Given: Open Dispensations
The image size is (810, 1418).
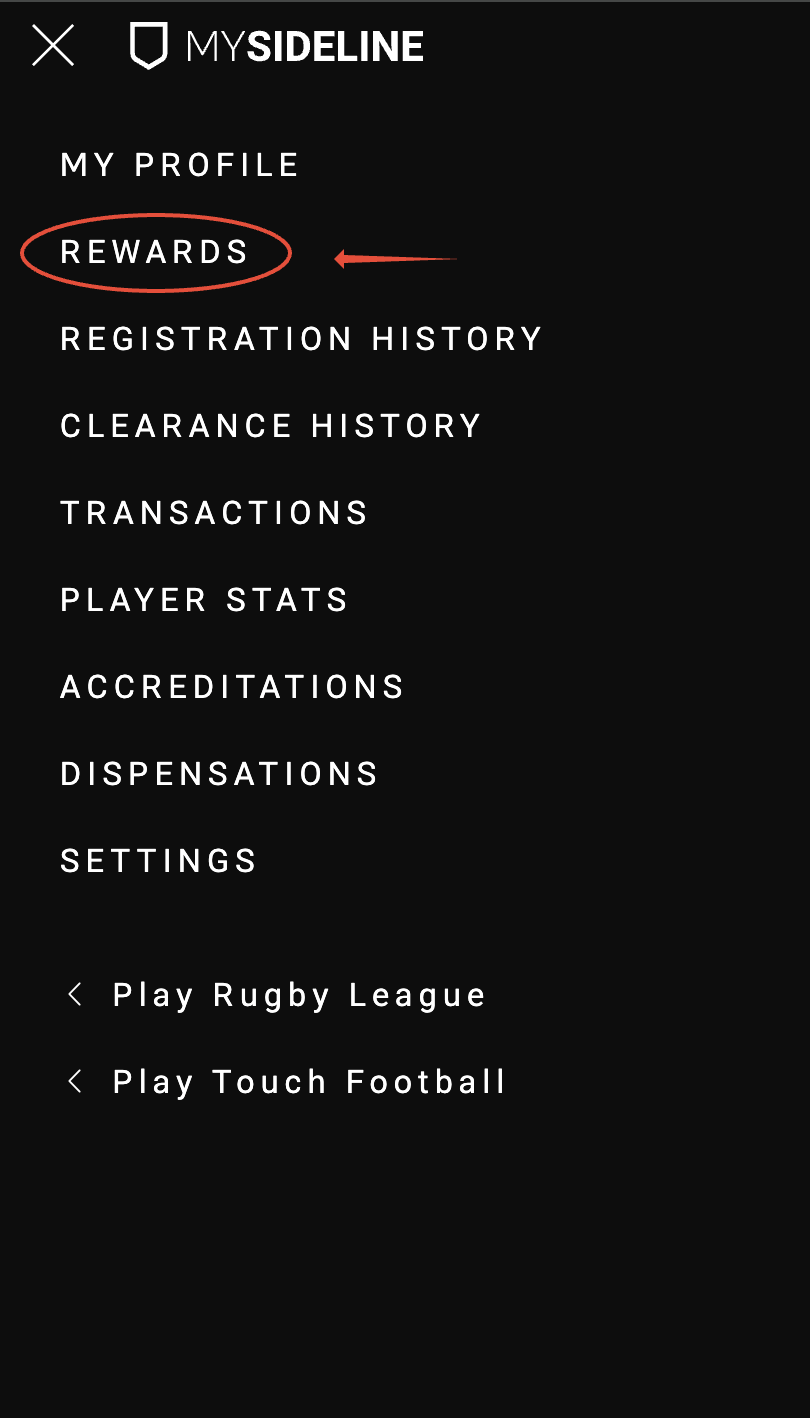Looking at the screenshot, I should pyautogui.click(x=220, y=774).
